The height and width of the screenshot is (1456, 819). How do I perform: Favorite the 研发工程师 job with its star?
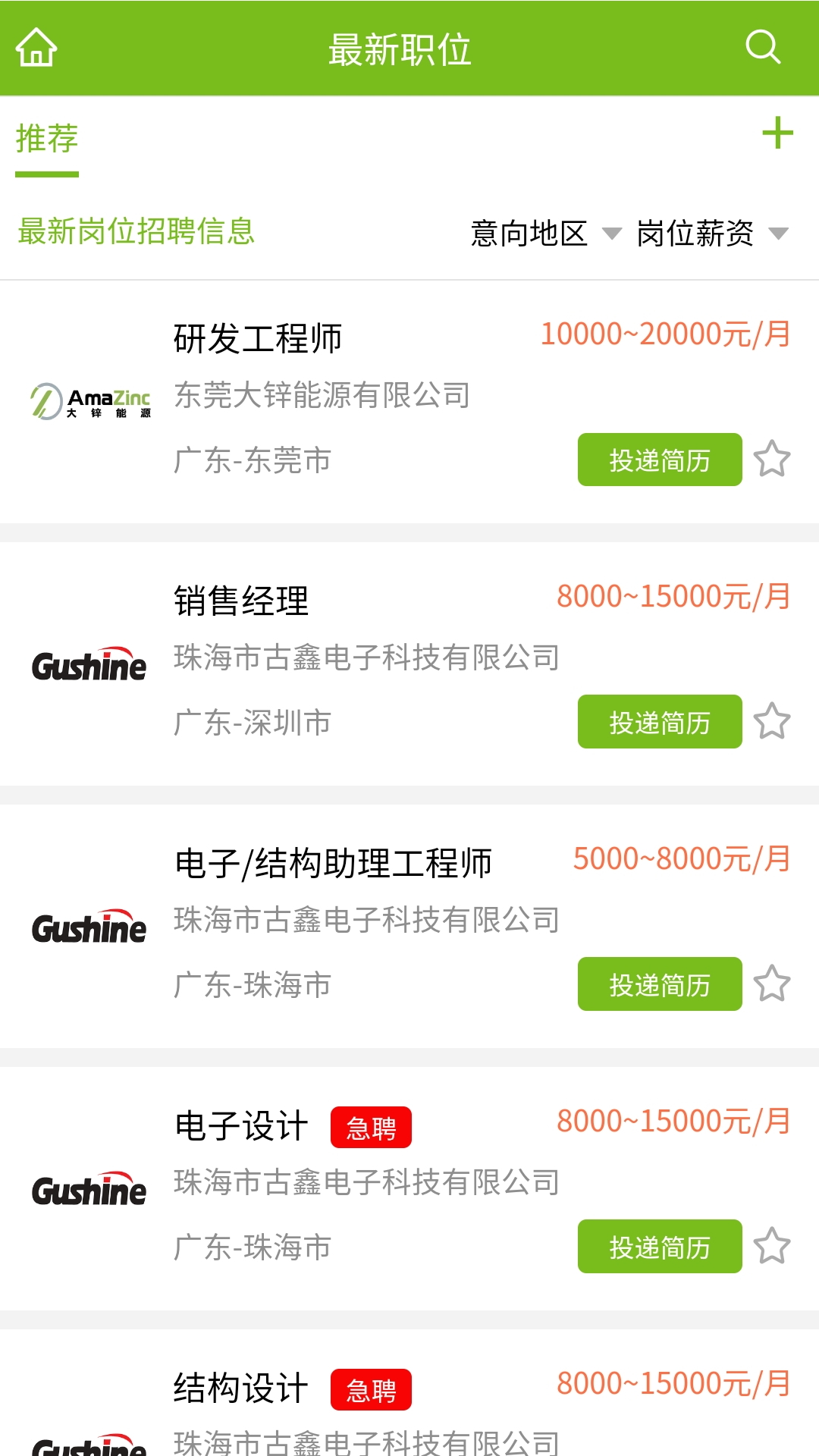tap(773, 459)
